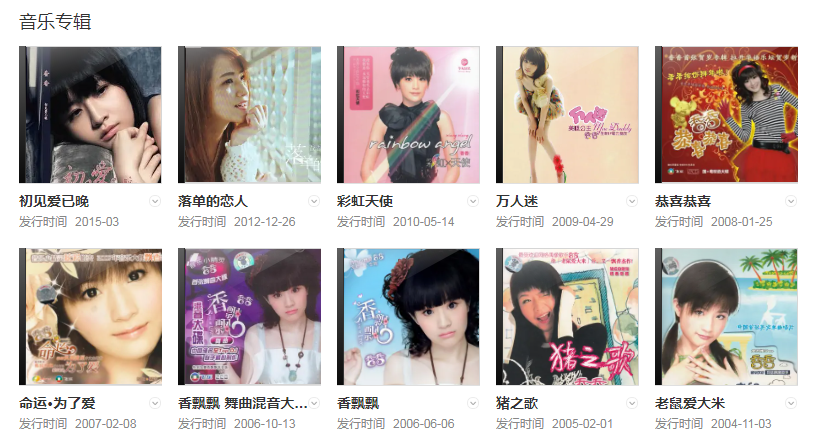Open the album 恭喜恭喜
Screen dimensions: 818x446
click(726, 114)
